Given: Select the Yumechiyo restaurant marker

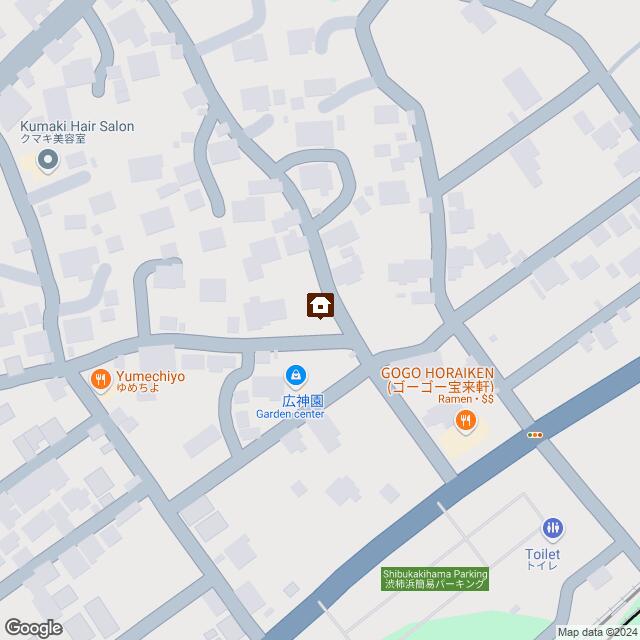Looking at the screenshot, I should tap(100, 380).
